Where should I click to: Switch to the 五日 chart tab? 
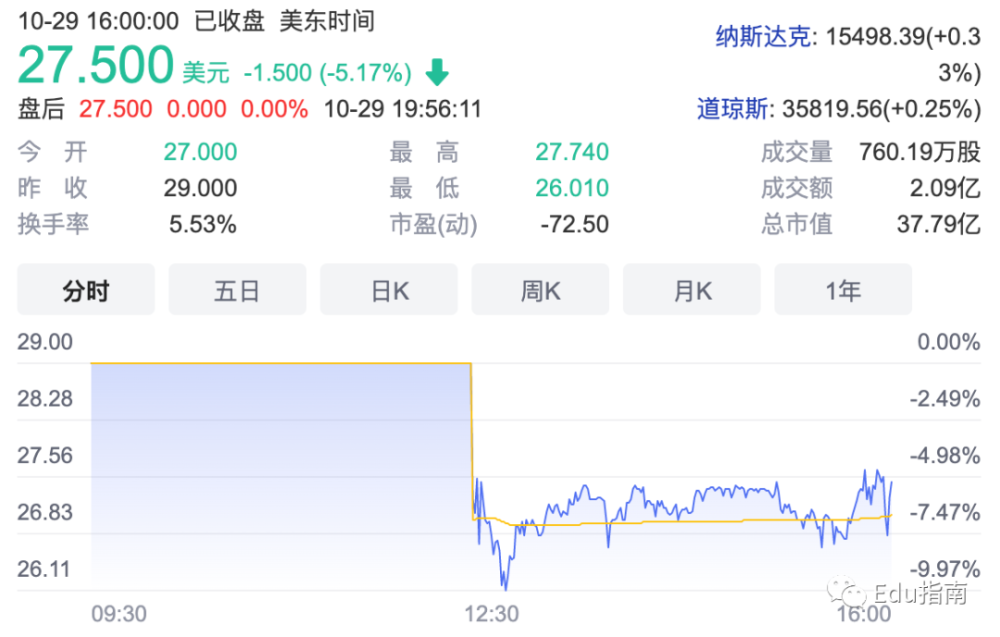coord(237,291)
